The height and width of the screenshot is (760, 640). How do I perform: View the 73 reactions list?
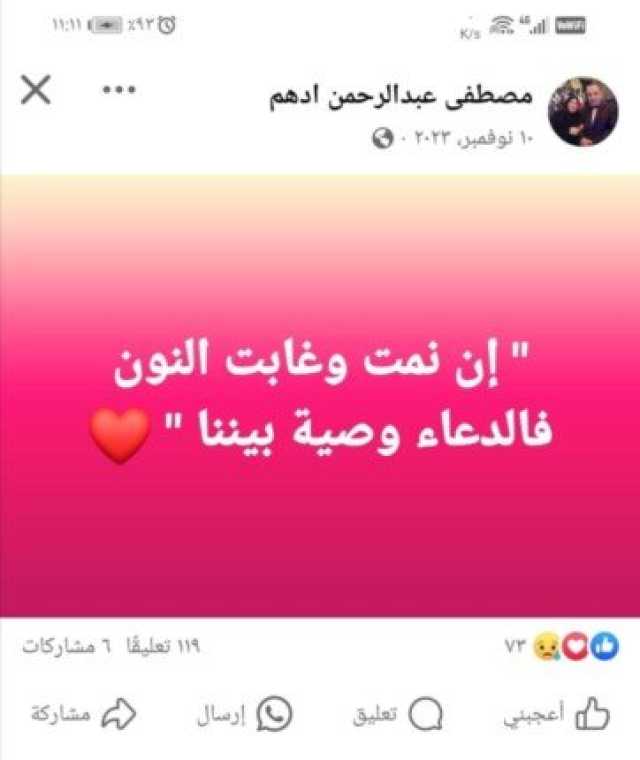560,647
